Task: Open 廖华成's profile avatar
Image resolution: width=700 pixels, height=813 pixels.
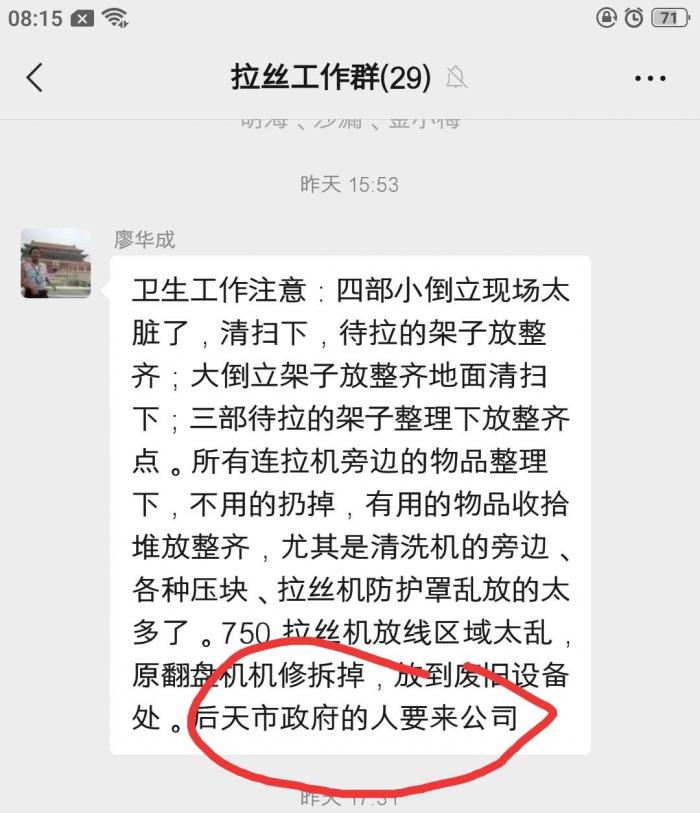Action: [x=56, y=263]
